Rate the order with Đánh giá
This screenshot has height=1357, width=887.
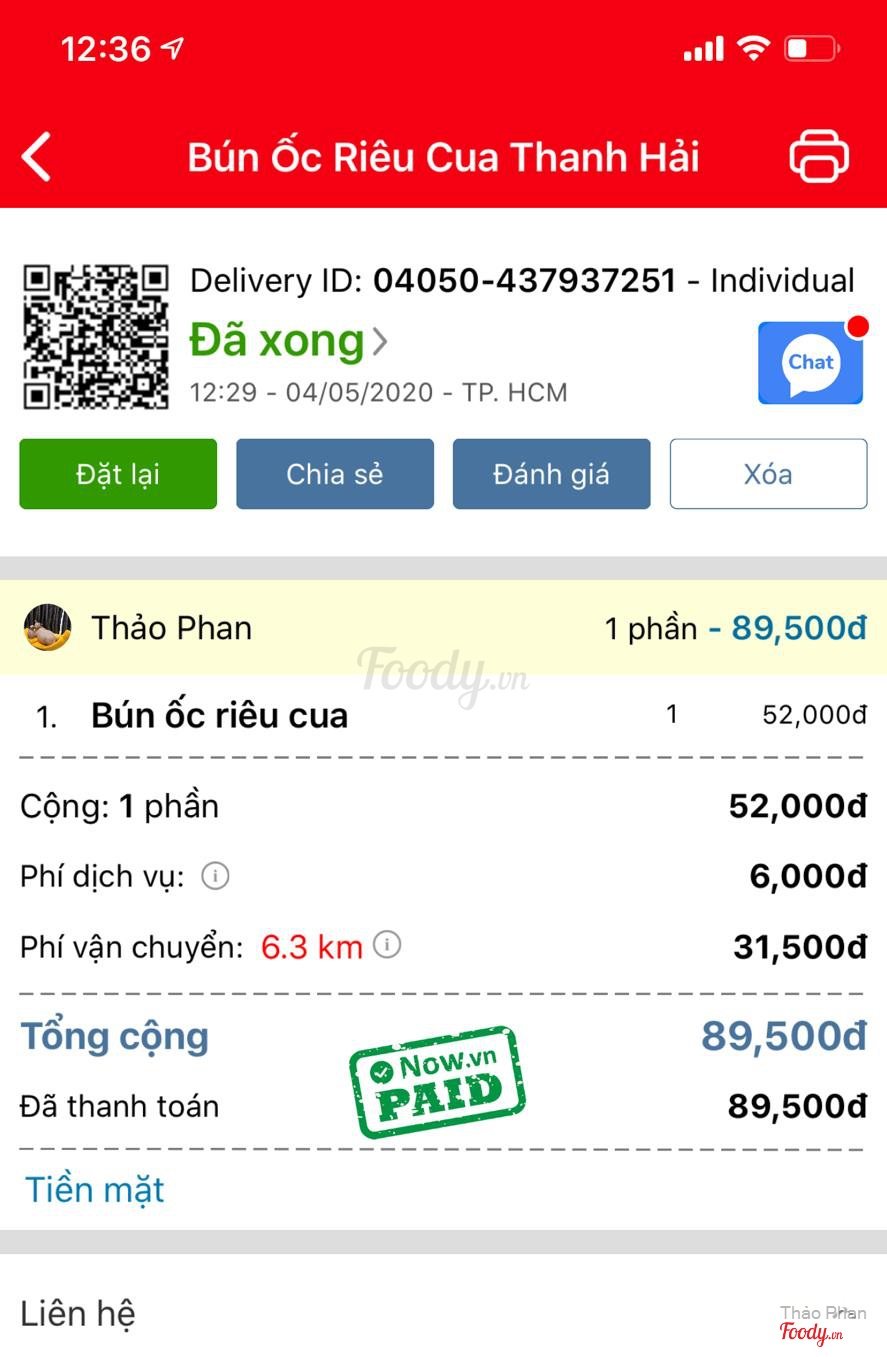point(551,474)
